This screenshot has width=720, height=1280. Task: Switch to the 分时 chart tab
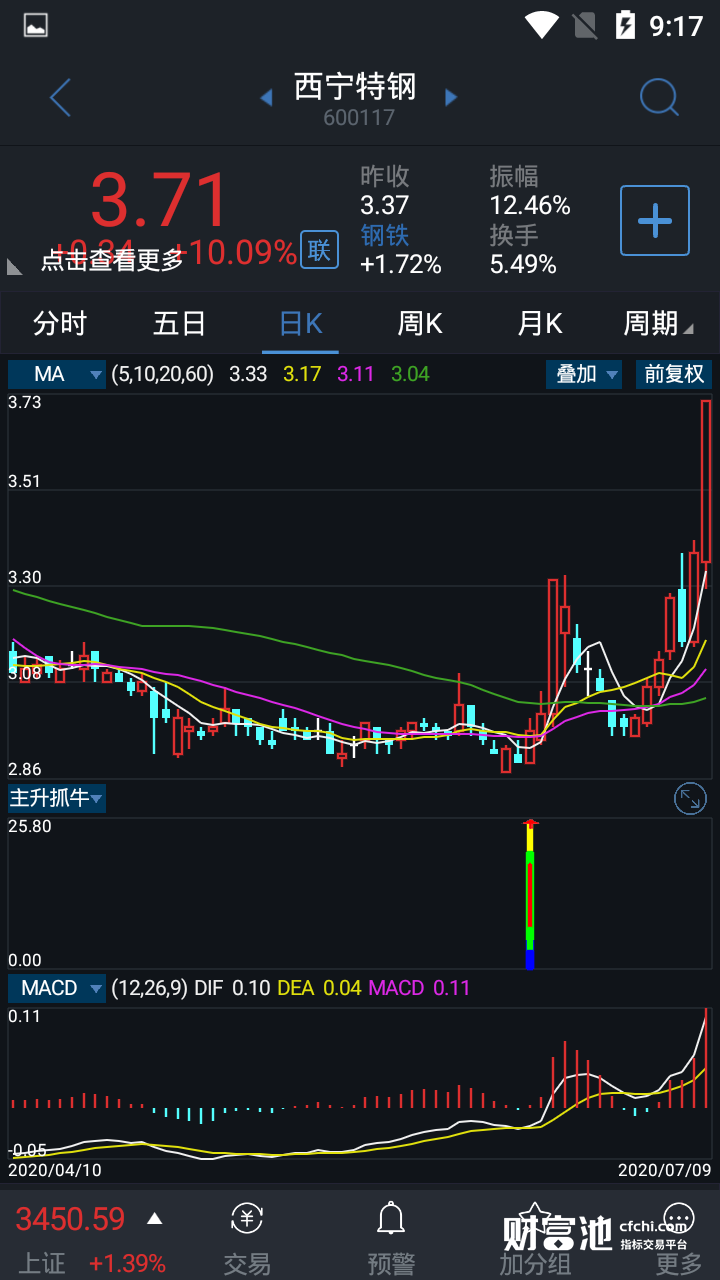pyautogui.click(x=60, y=324)
